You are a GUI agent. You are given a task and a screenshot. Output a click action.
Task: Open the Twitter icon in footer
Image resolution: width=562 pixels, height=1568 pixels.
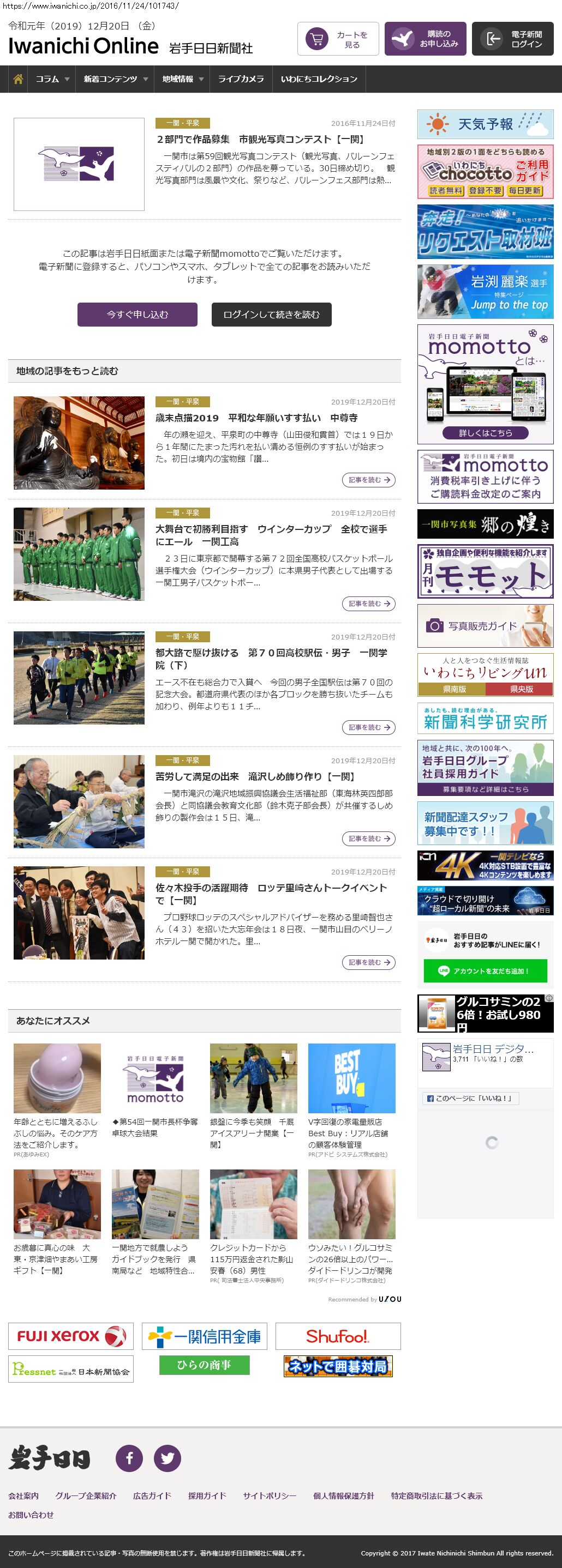pos(168,1458)
